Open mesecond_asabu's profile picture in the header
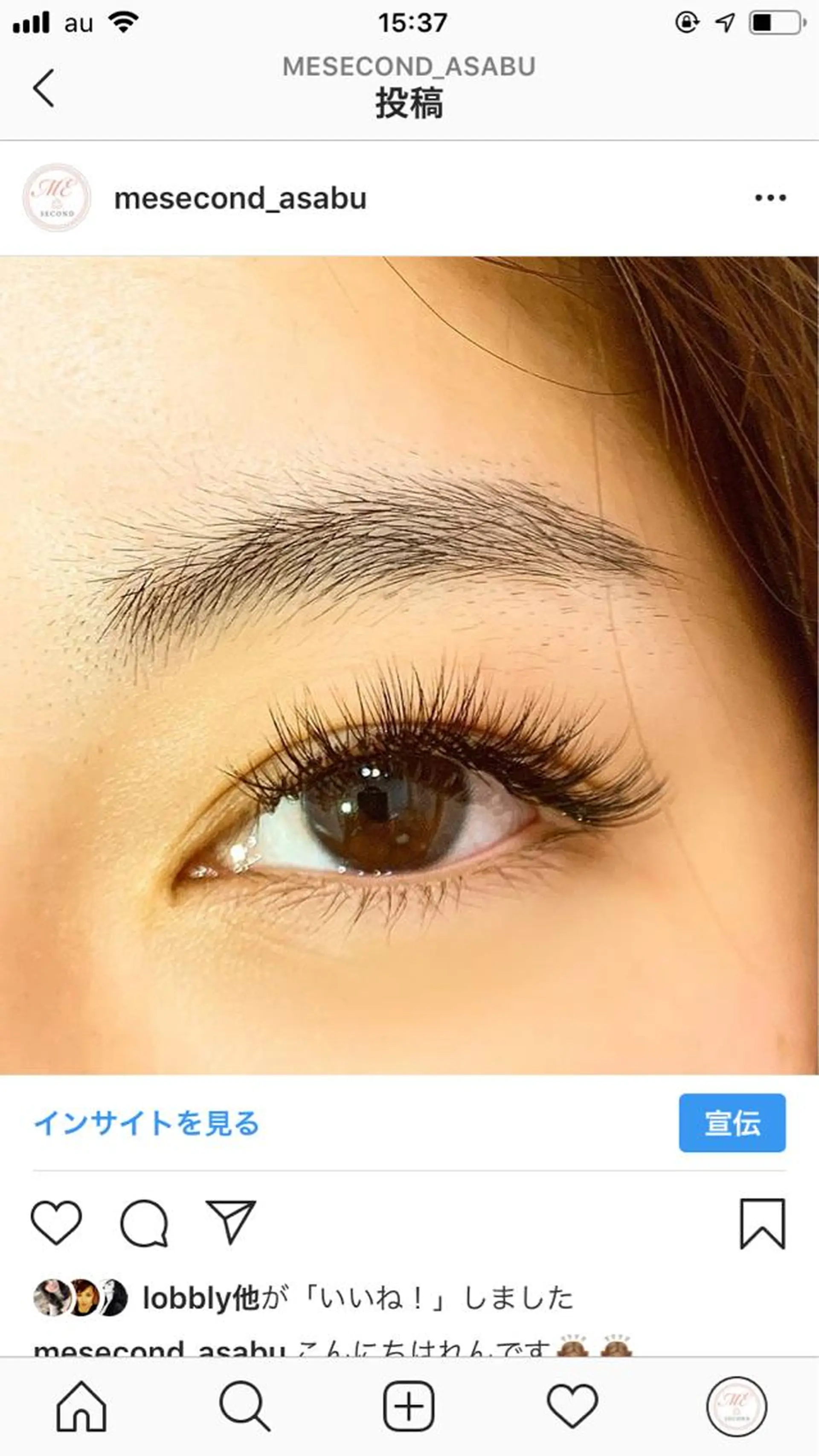The width and height of the screenshot is (819, 1456). click(57, 198)
